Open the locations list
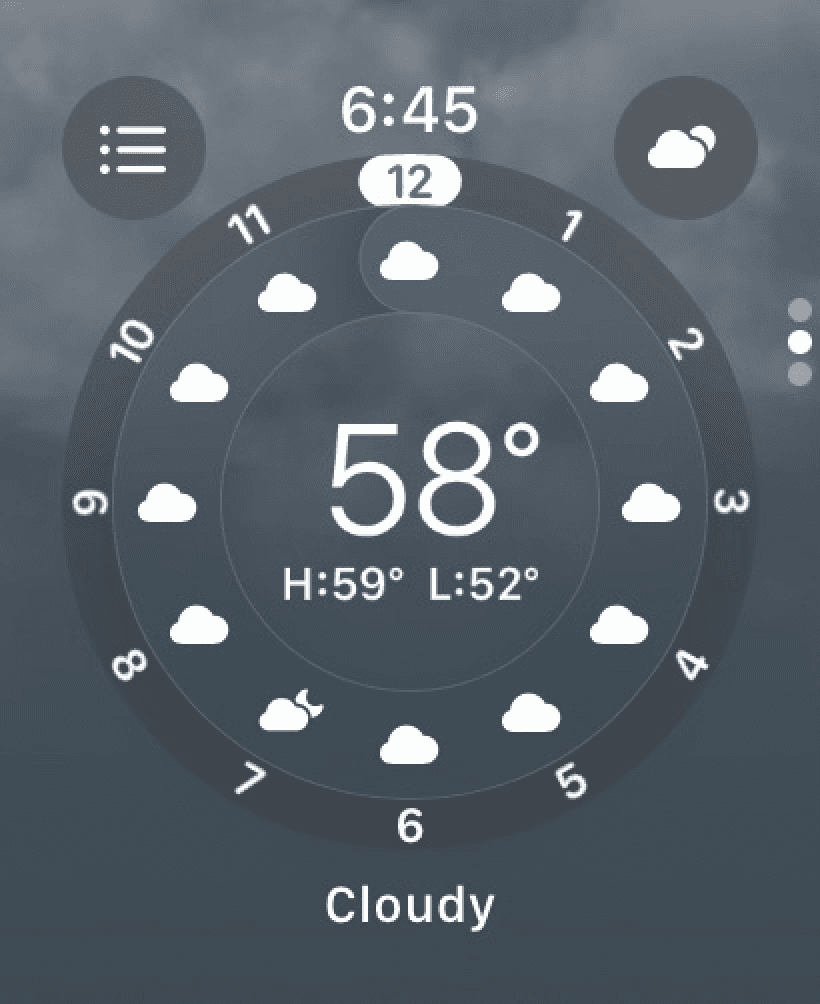Screen dimensions: 820x1004 134,150
